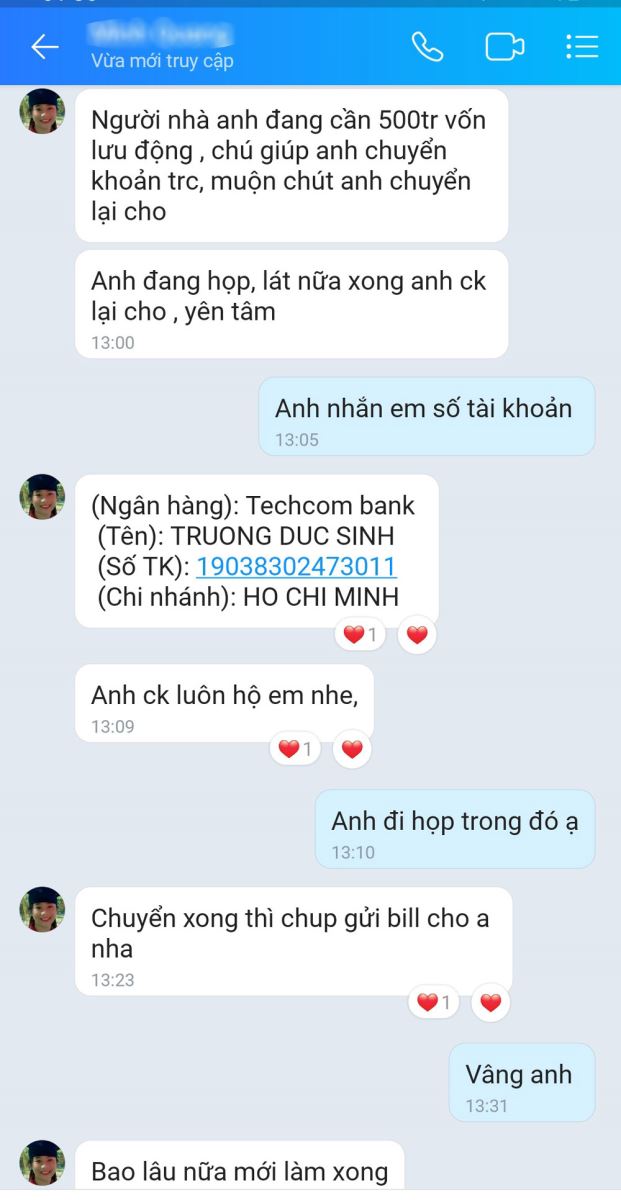
Task: Heart the "Anh ck luôn hộ em nhe" message
Action: point(351,748)
